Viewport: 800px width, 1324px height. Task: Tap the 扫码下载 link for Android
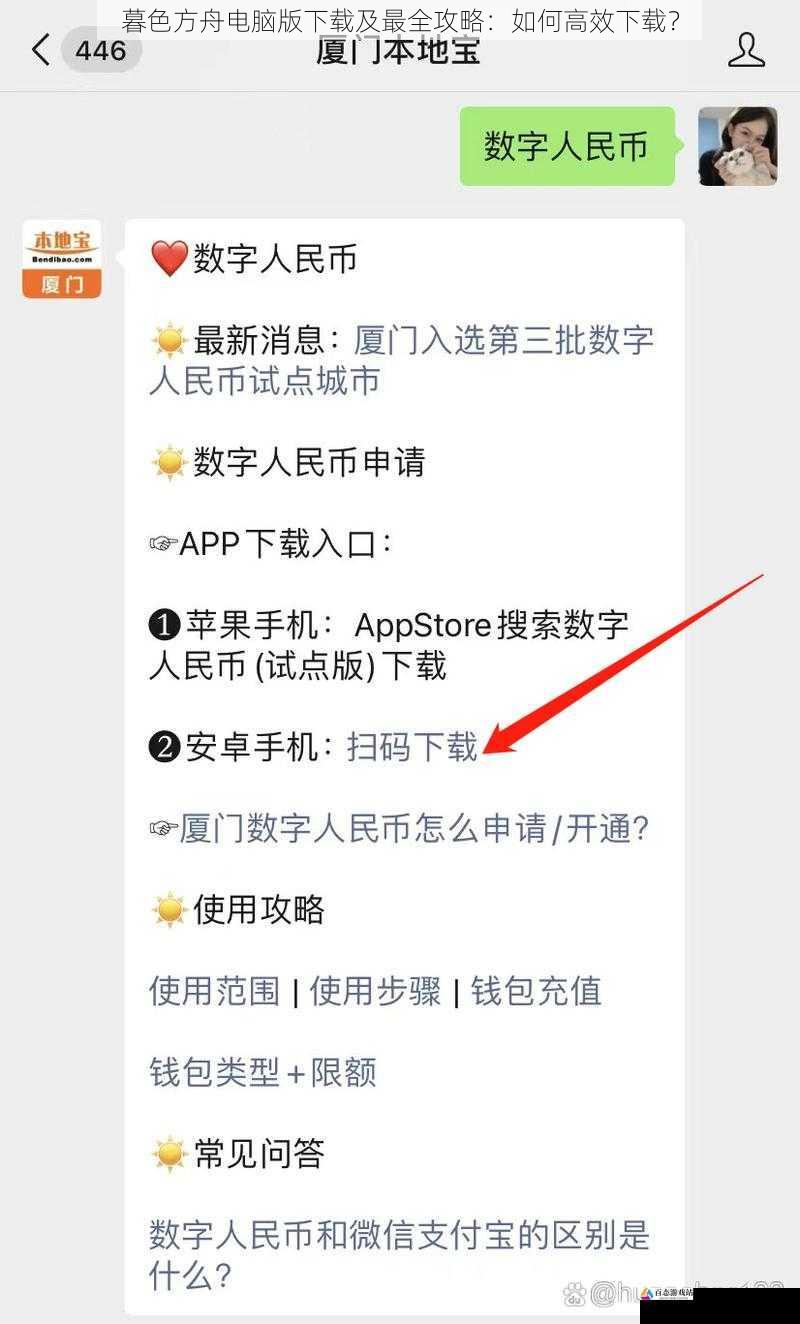412,747
